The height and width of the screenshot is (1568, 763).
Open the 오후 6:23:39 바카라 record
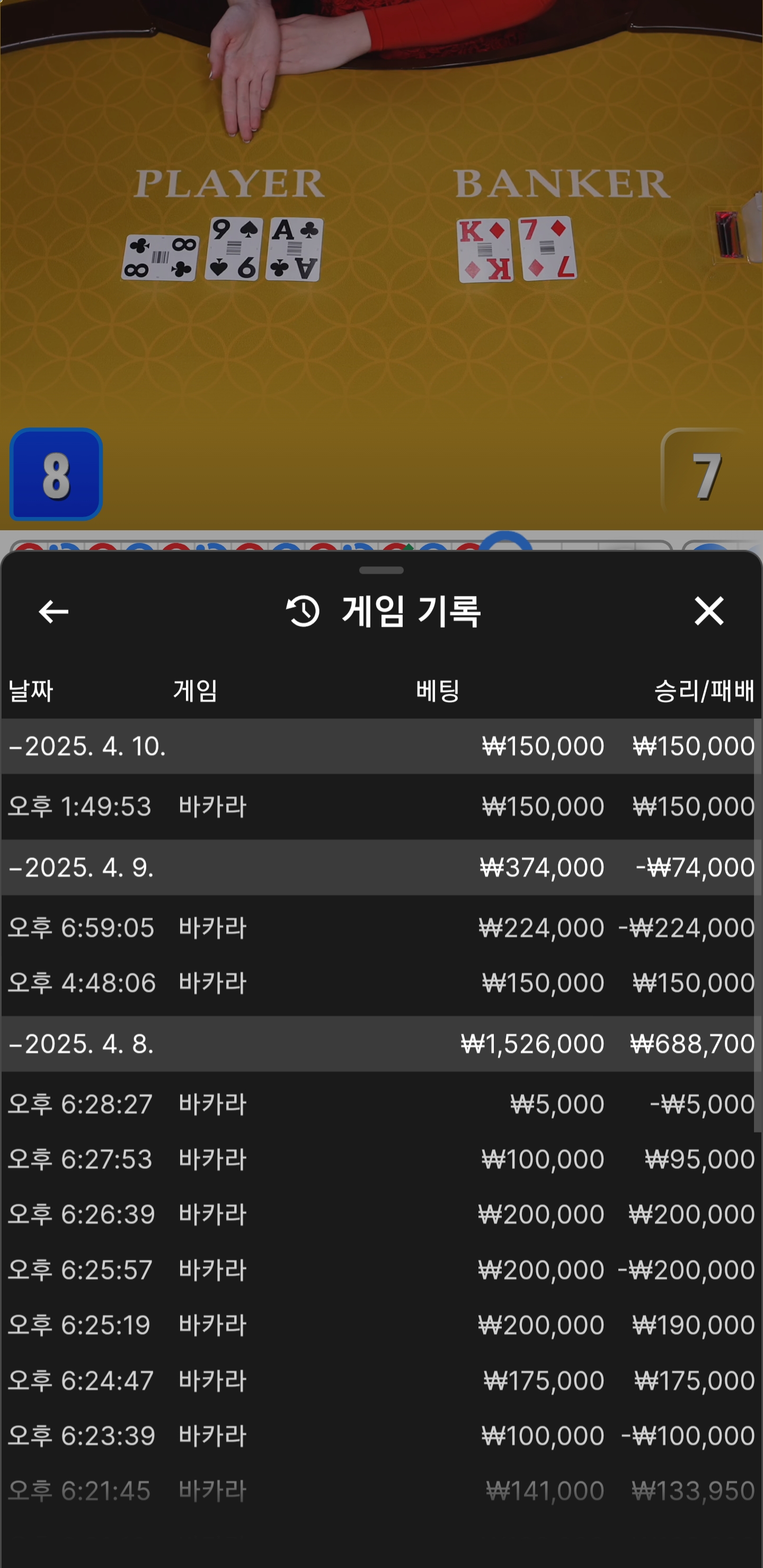[378, 1436]
